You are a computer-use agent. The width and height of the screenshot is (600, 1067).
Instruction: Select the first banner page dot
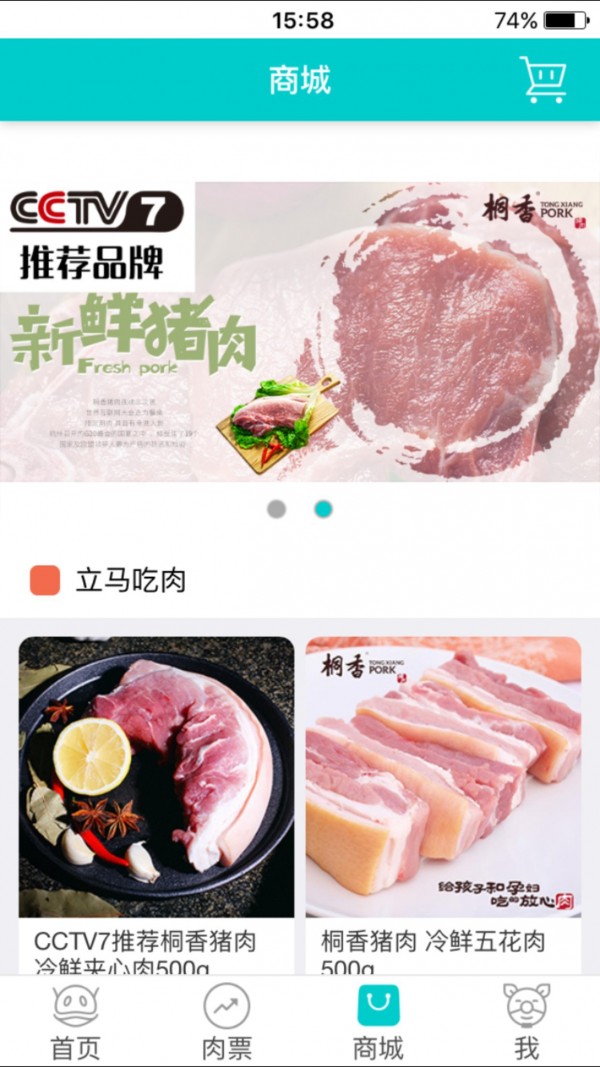click(x=277, y=509)
